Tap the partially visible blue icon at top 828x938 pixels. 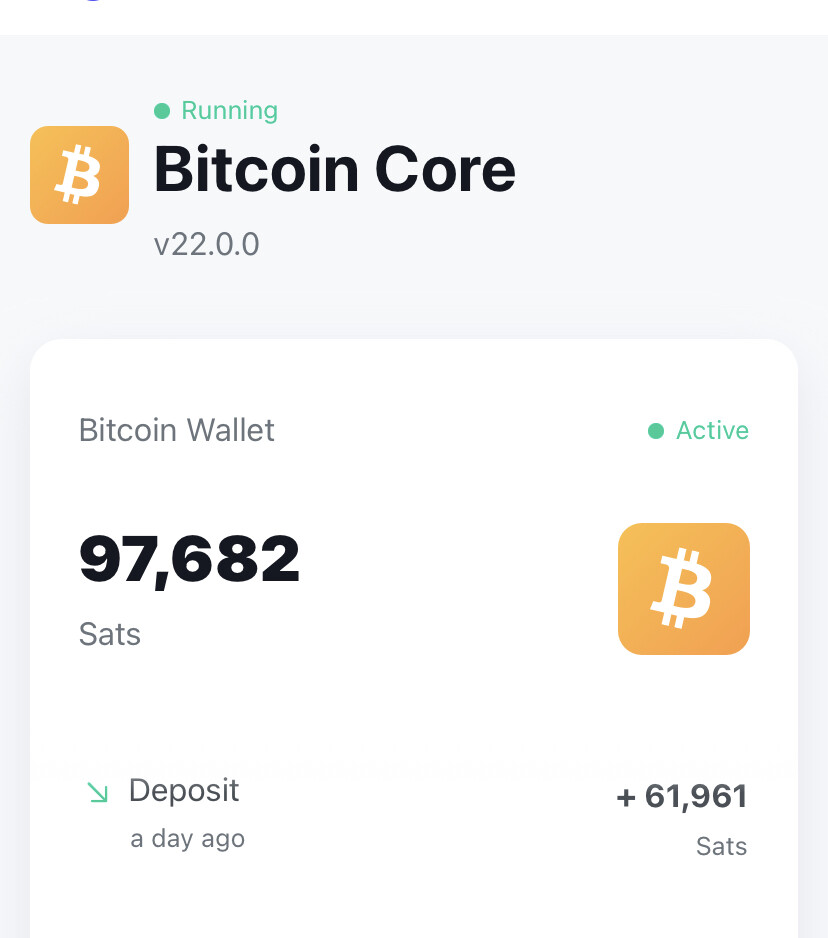[94, 5]
